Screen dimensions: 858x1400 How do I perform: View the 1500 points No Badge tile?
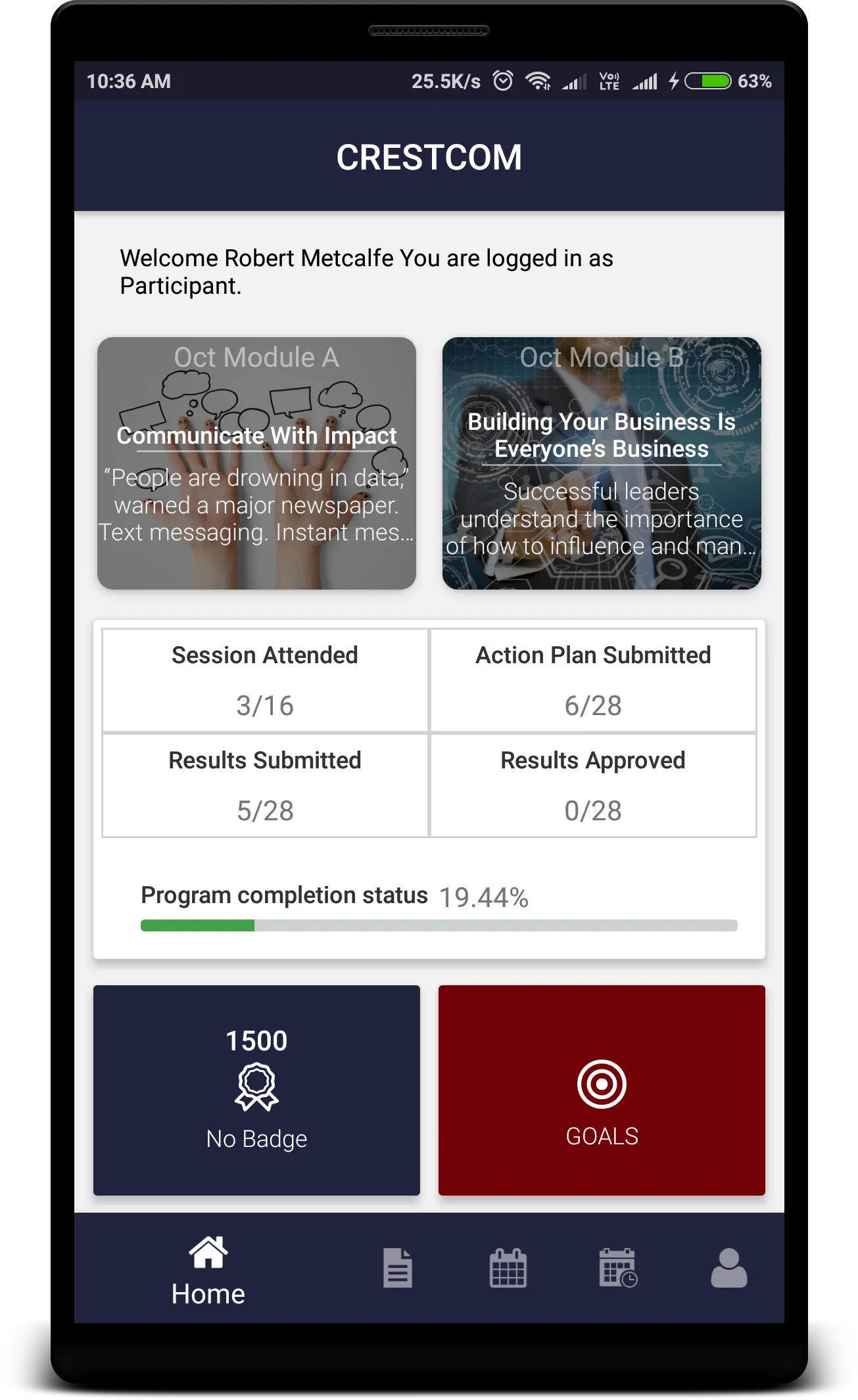pos(256,1090)
